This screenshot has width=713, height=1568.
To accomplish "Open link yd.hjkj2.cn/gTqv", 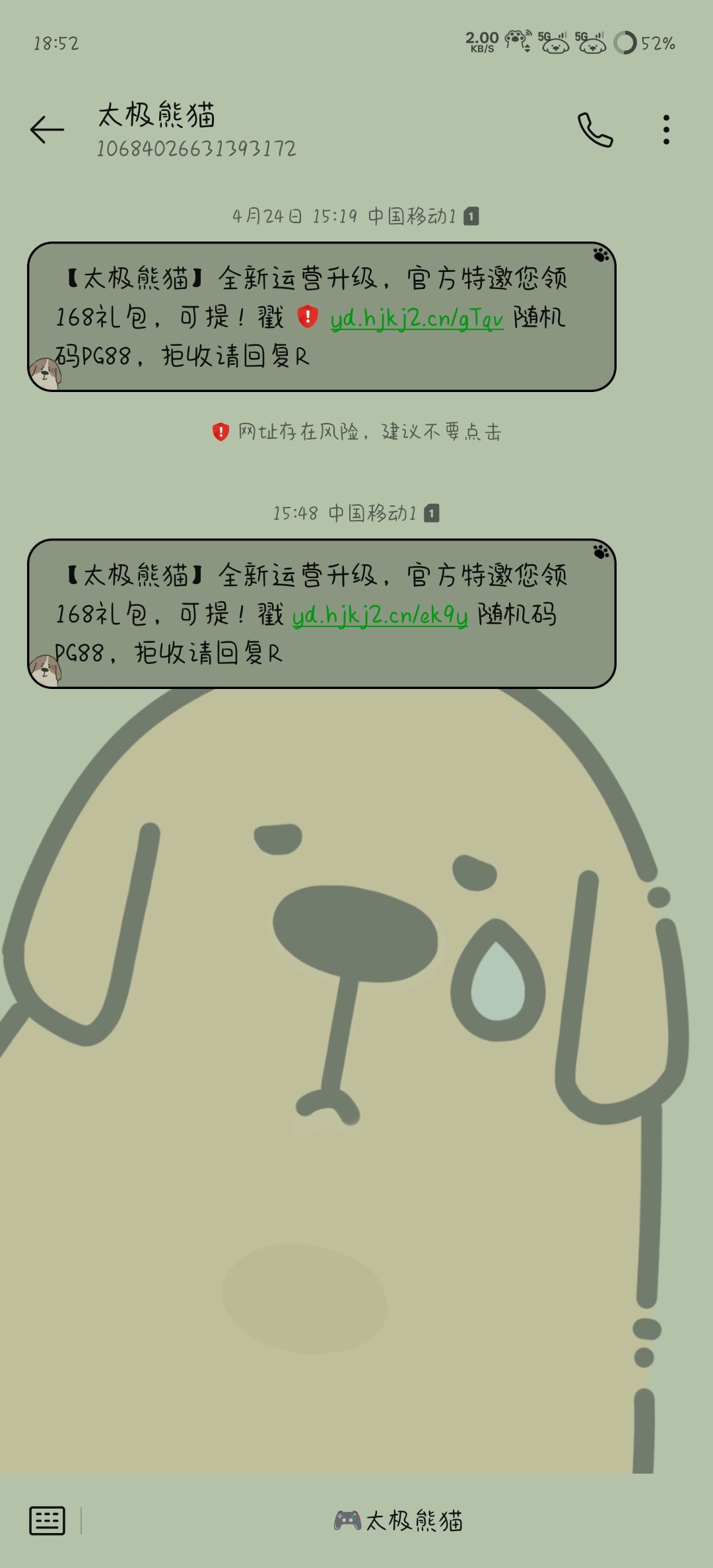I will [417, 319].
